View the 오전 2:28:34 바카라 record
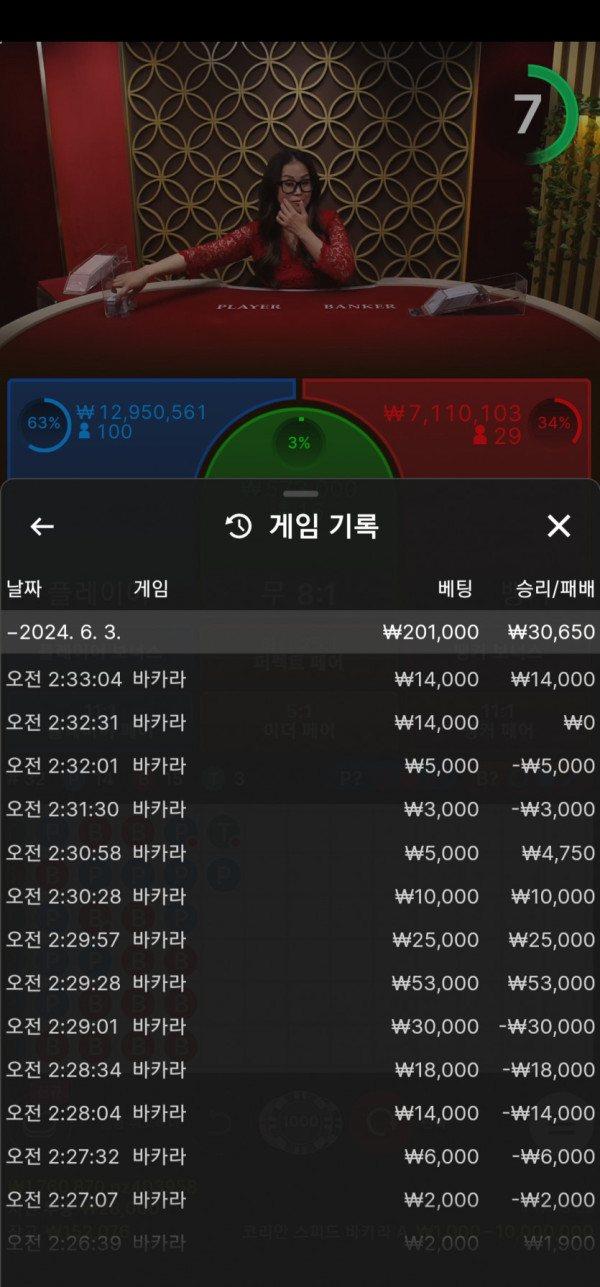 click(300, 1070)
